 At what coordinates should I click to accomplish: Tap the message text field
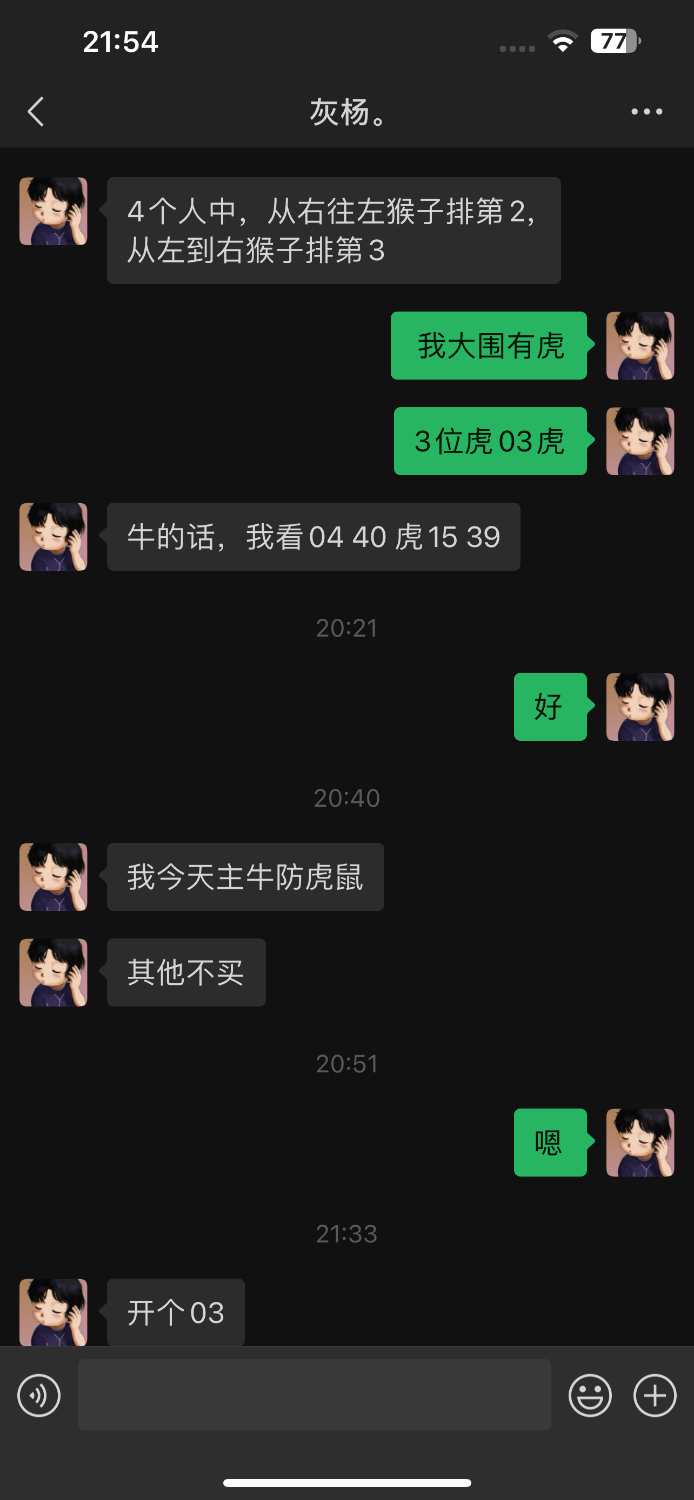[x=314, y=1395]
